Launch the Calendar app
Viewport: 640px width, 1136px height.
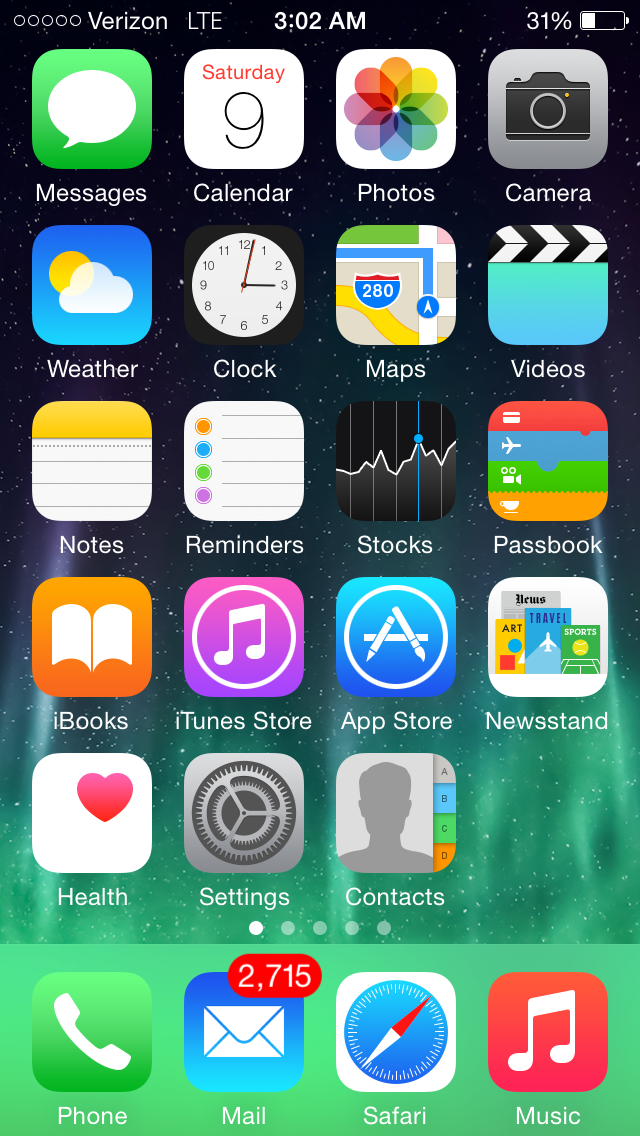[x=244, y=109]
